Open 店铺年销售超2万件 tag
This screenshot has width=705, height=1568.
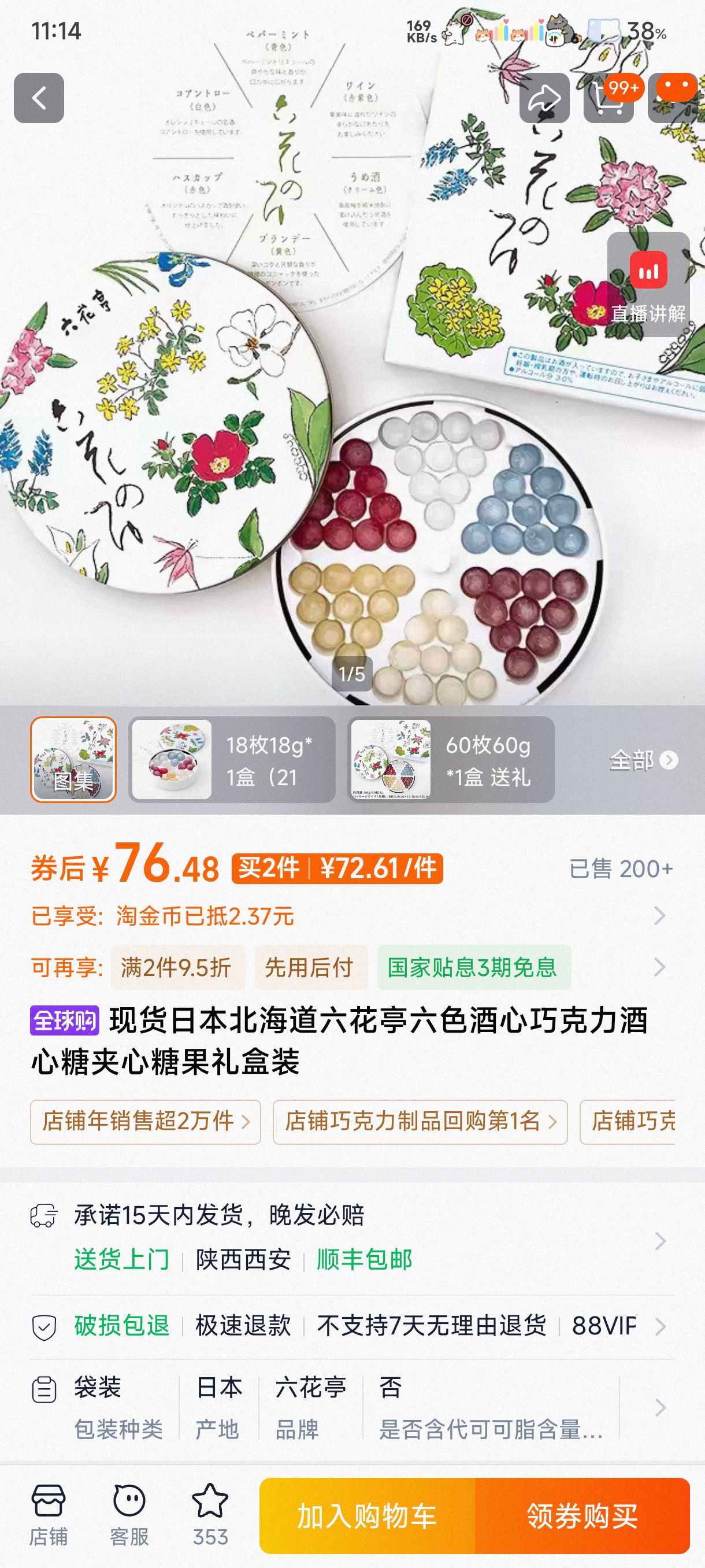[146, 1122]
